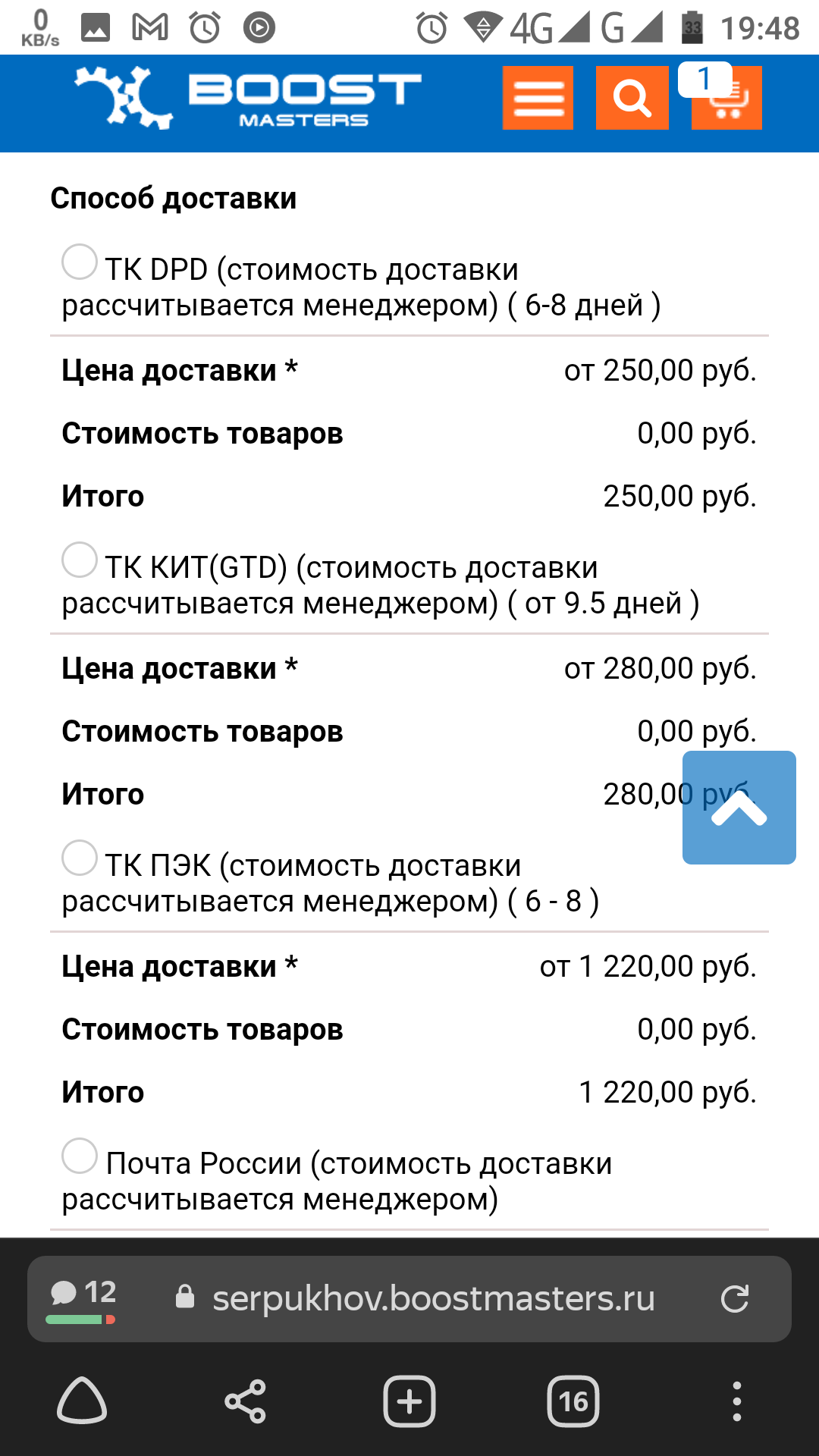Select ТК DPD delivery option

[80, 262]
